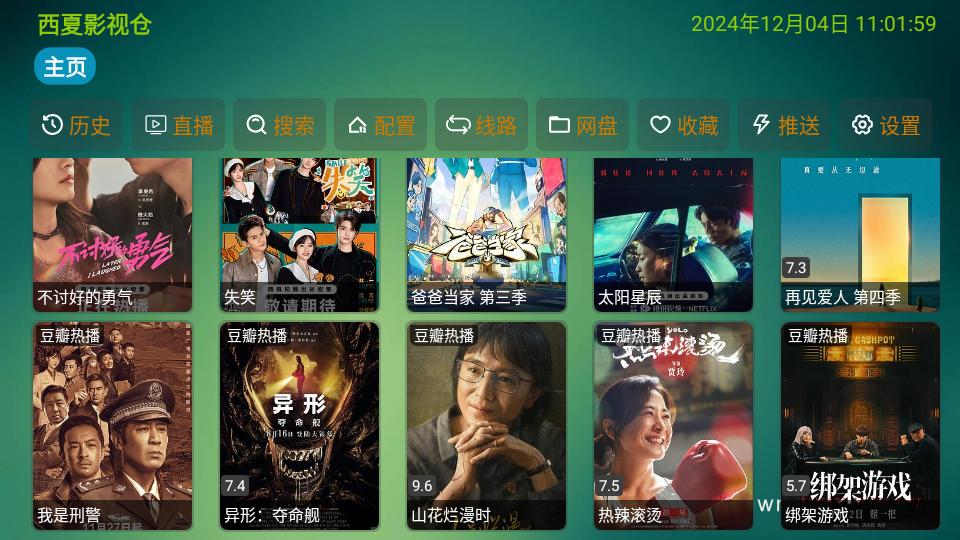Open the 失笑 show card

point(299,235)
